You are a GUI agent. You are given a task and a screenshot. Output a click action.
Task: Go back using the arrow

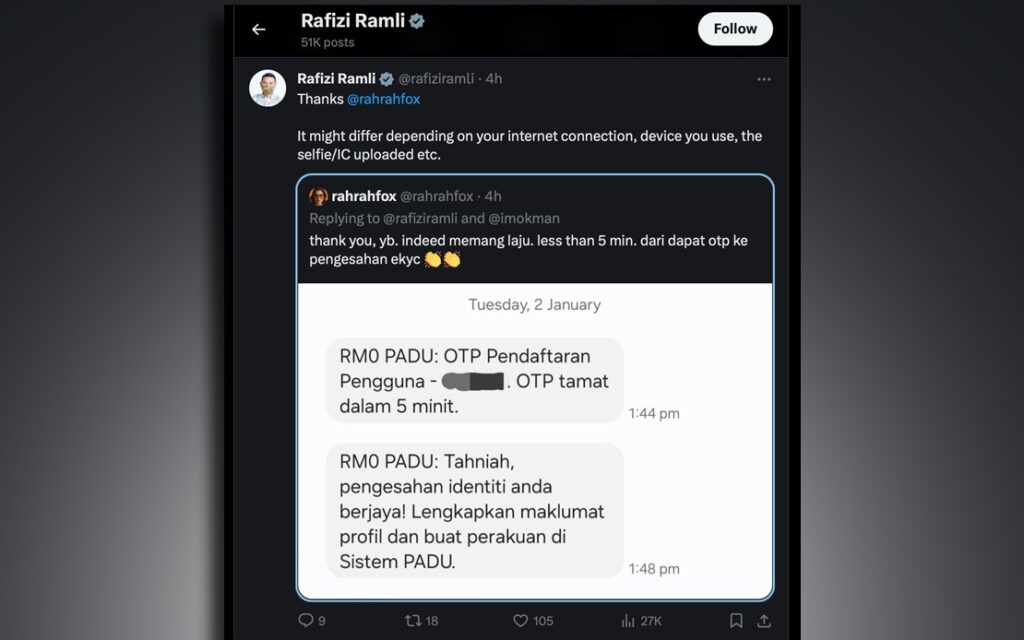point(258,30)
